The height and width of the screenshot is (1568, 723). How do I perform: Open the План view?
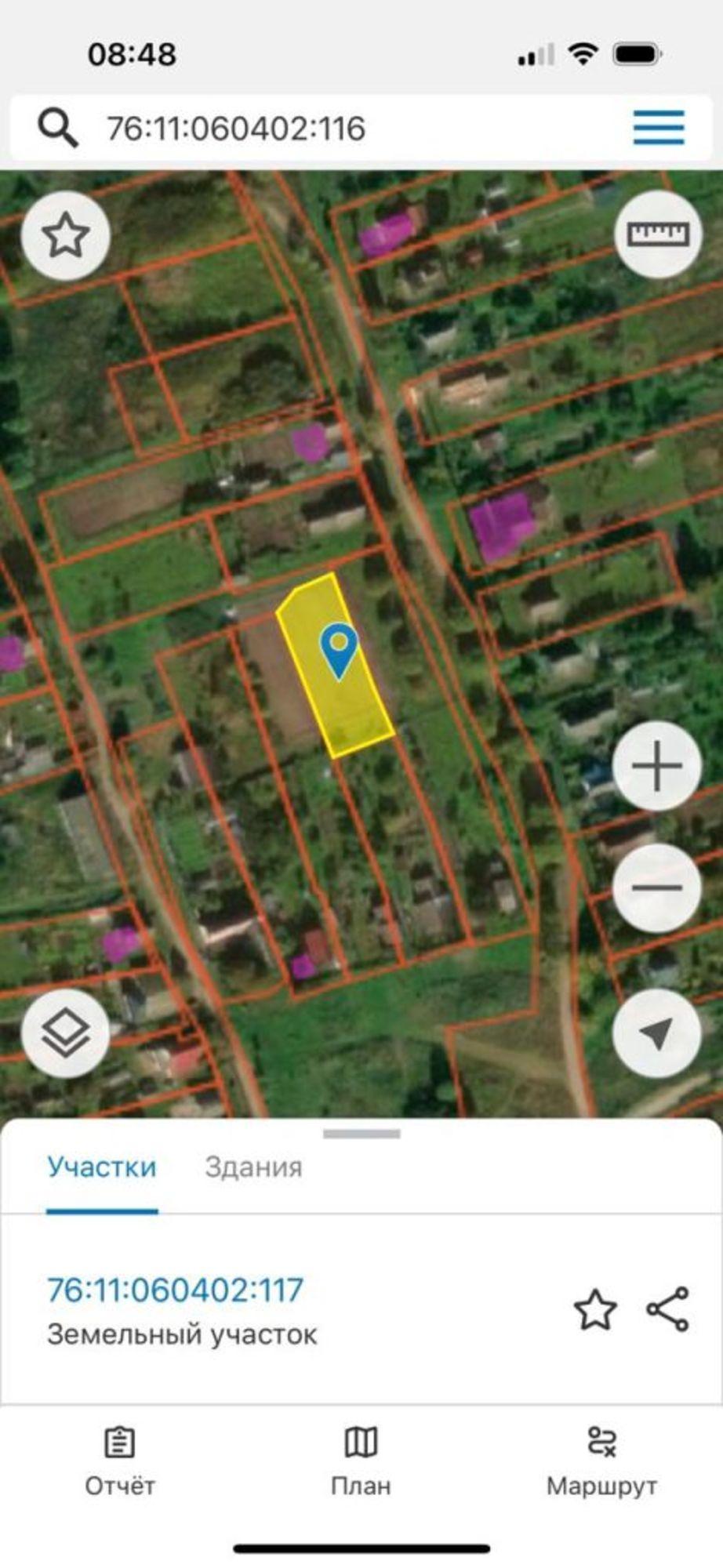361,1461
